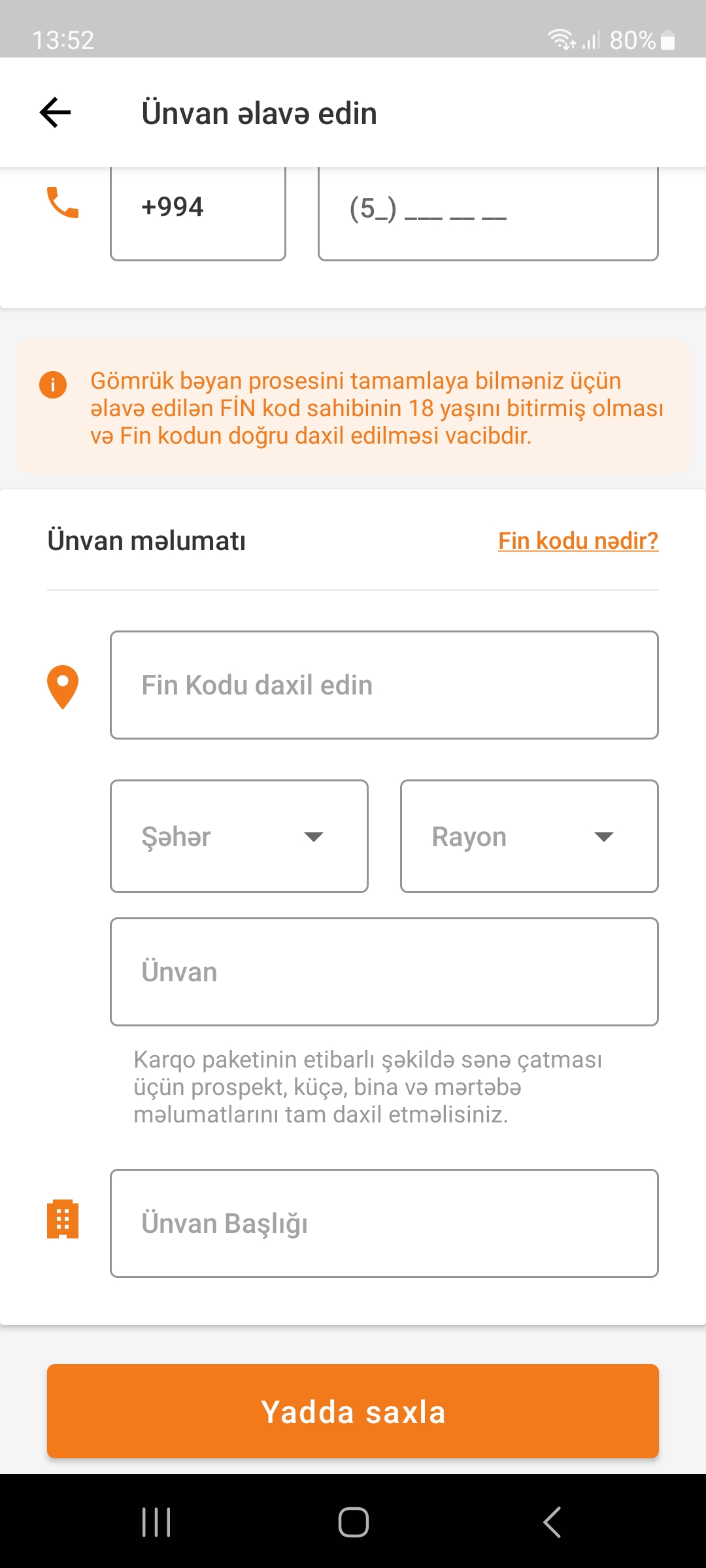The height and width of the screenshot is (1568, 706).
Task: Tap the Ünvan Başlığı field
Action: (384, 1223)
